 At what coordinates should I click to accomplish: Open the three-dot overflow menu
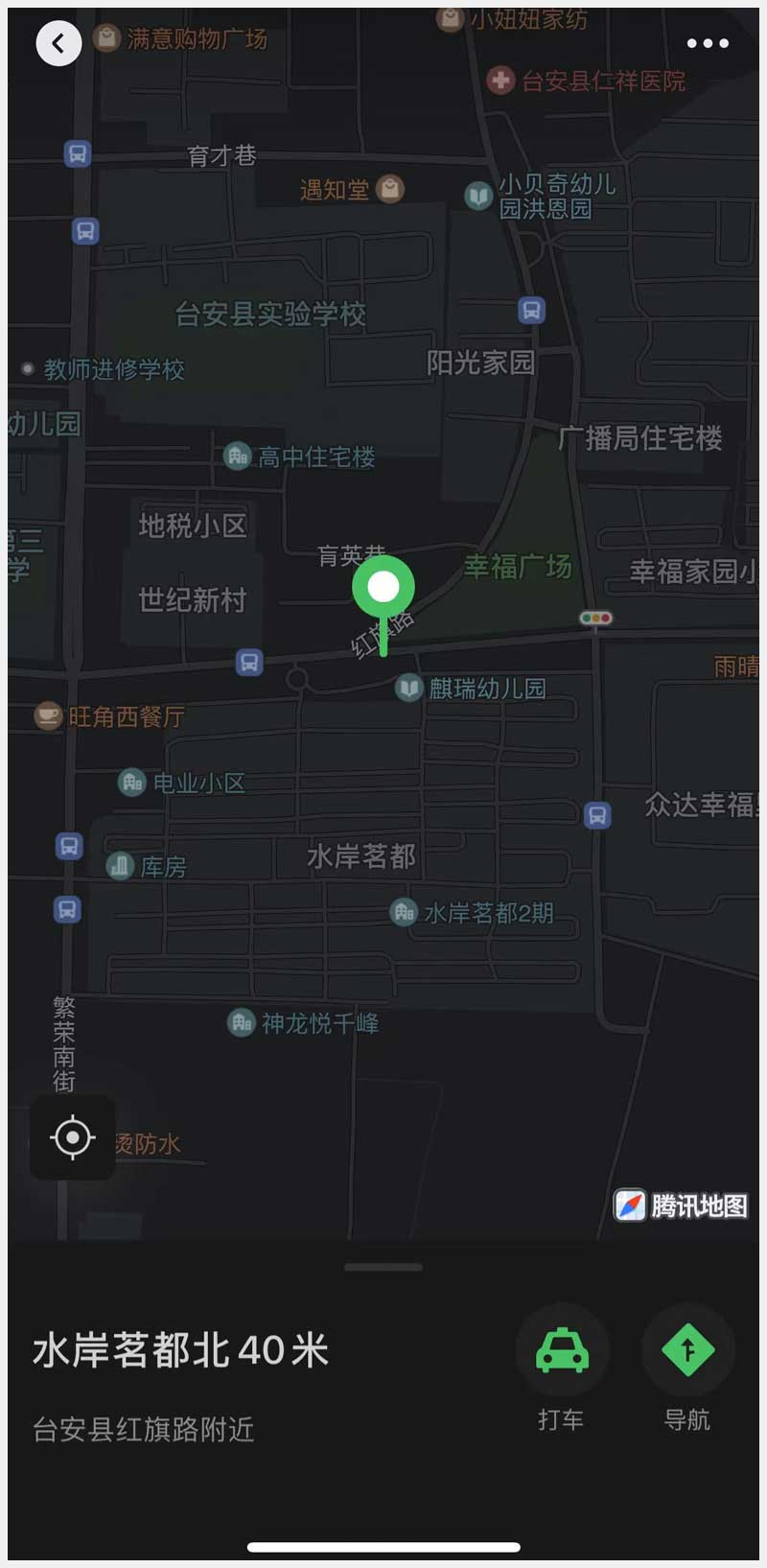pyautogui.click(x=708, y=43)
